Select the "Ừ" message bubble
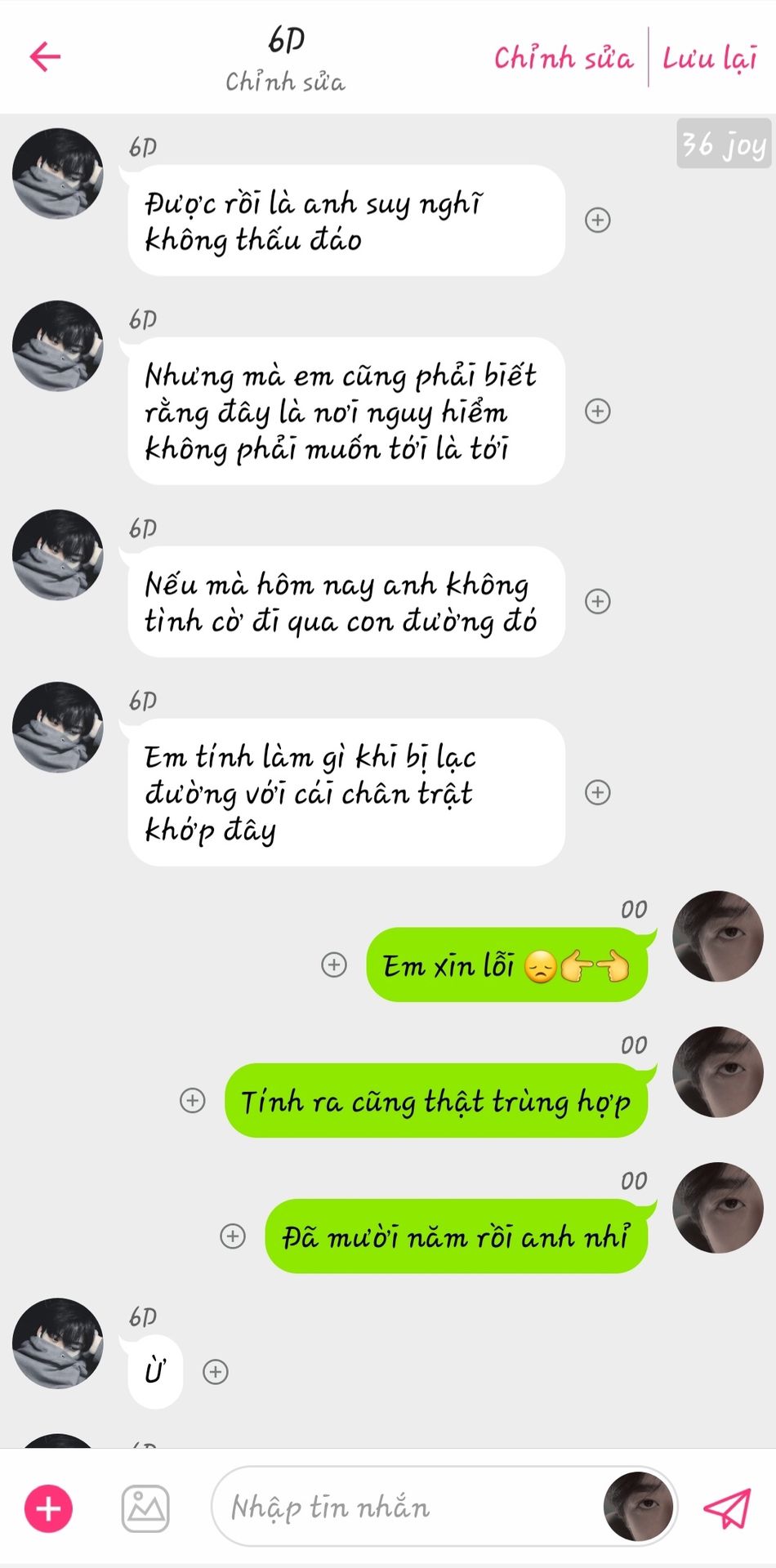Screen dimensions: 776x1568 point(155,1372)
